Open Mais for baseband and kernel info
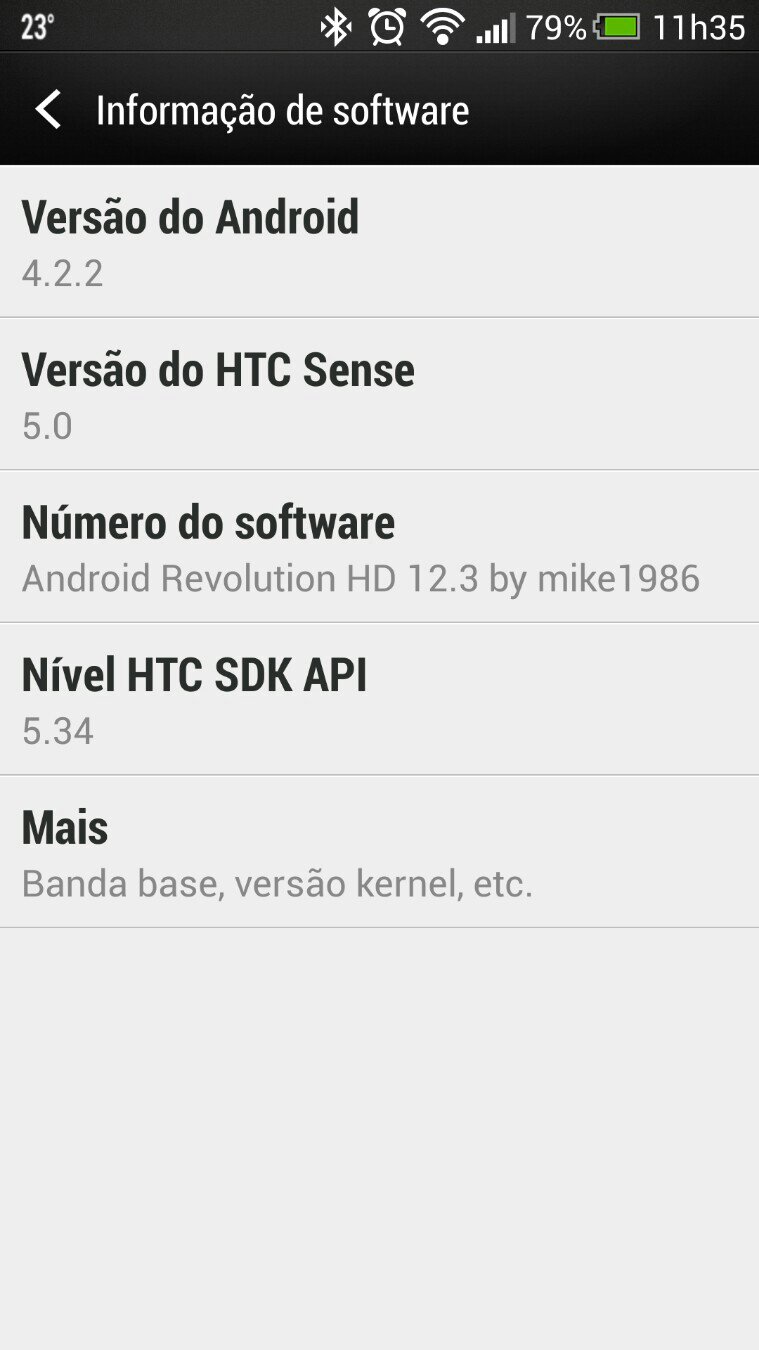The width and height of the screenshot is (759, 1350). click(x=379, y=852)
